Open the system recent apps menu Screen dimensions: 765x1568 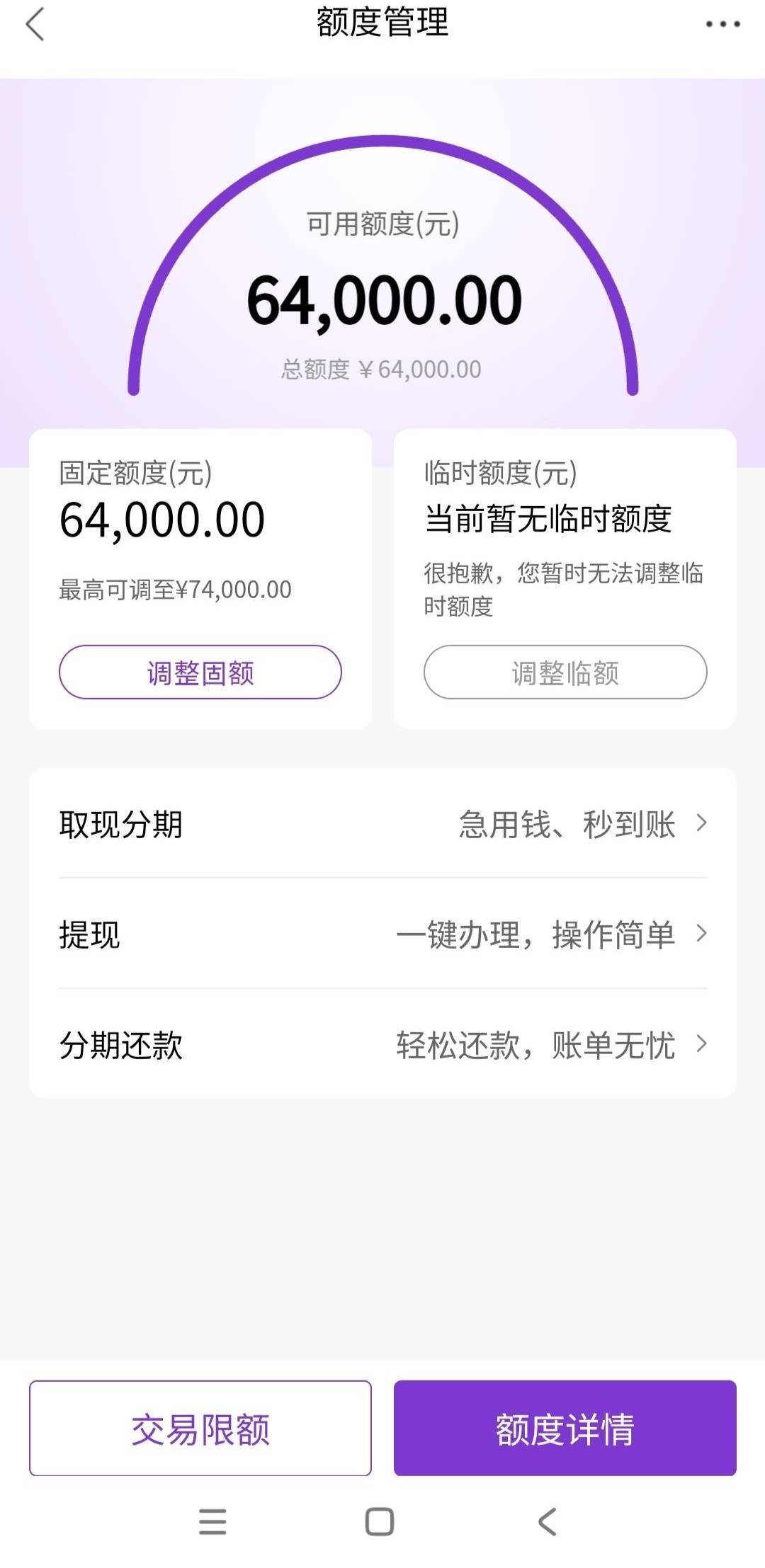click(x=212, y=1521)
